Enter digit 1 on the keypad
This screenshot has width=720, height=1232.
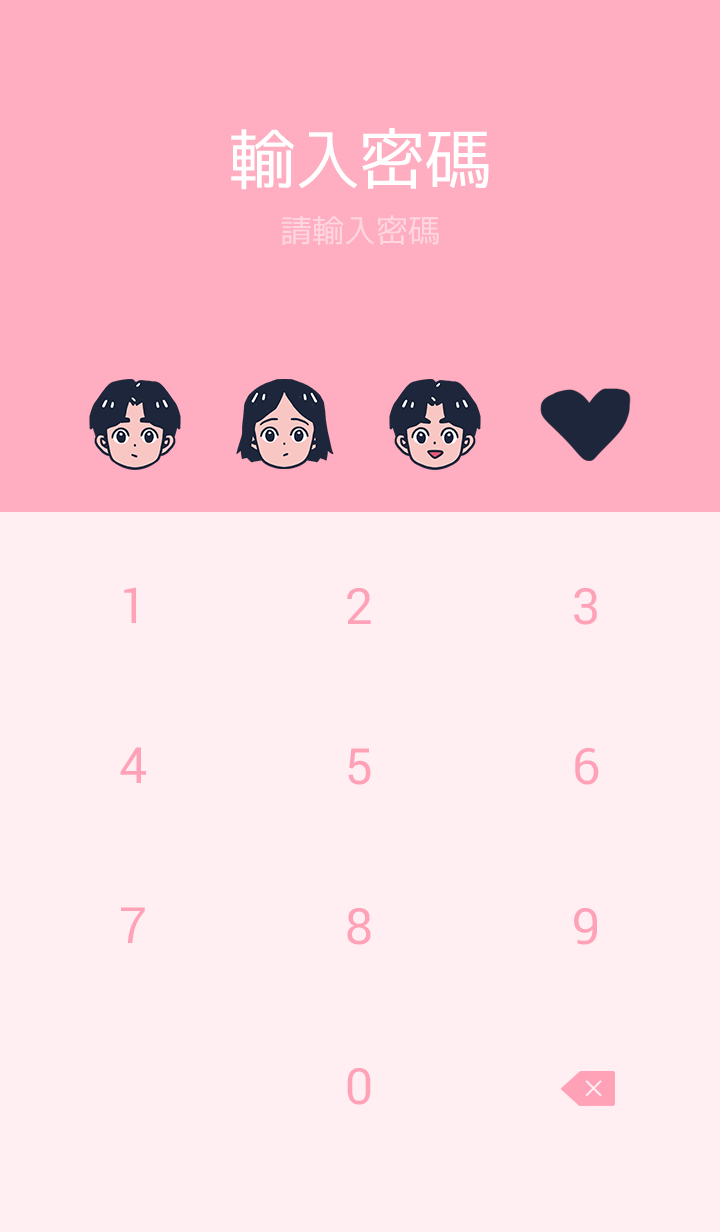[132, 607]
